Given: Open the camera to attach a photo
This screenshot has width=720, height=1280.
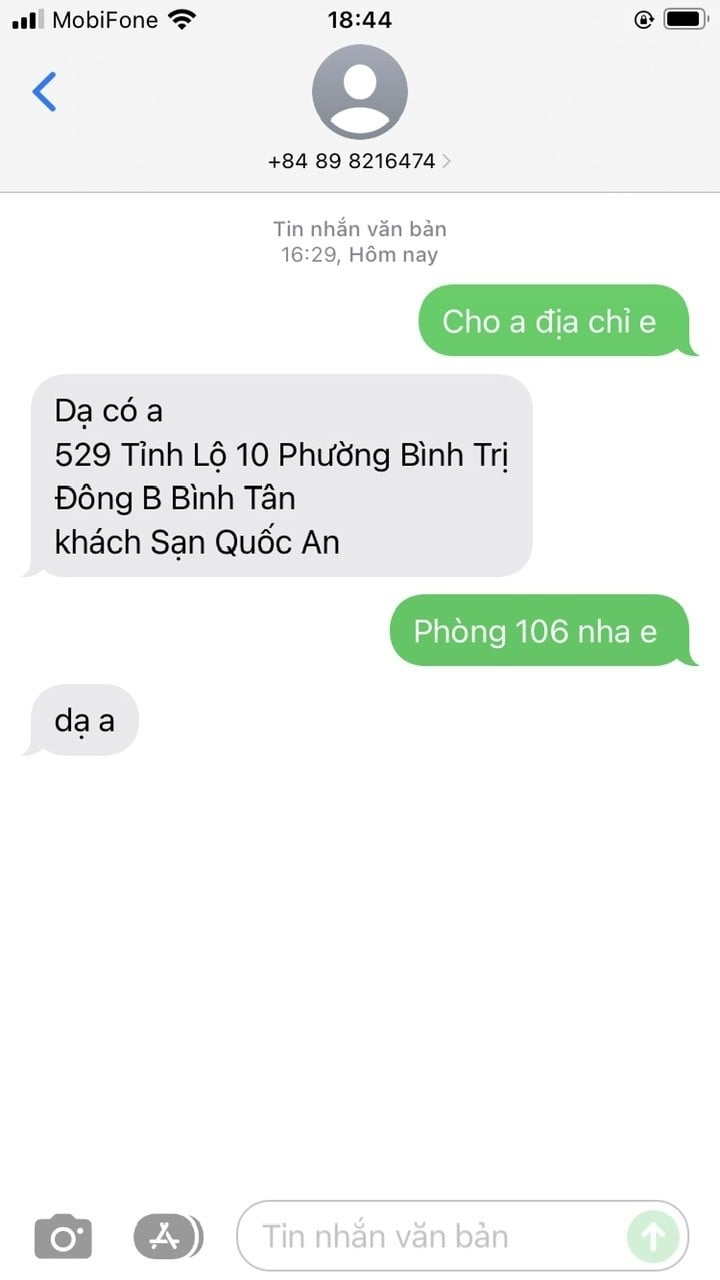Looking at the screenshot, I should coord(63,1238).
